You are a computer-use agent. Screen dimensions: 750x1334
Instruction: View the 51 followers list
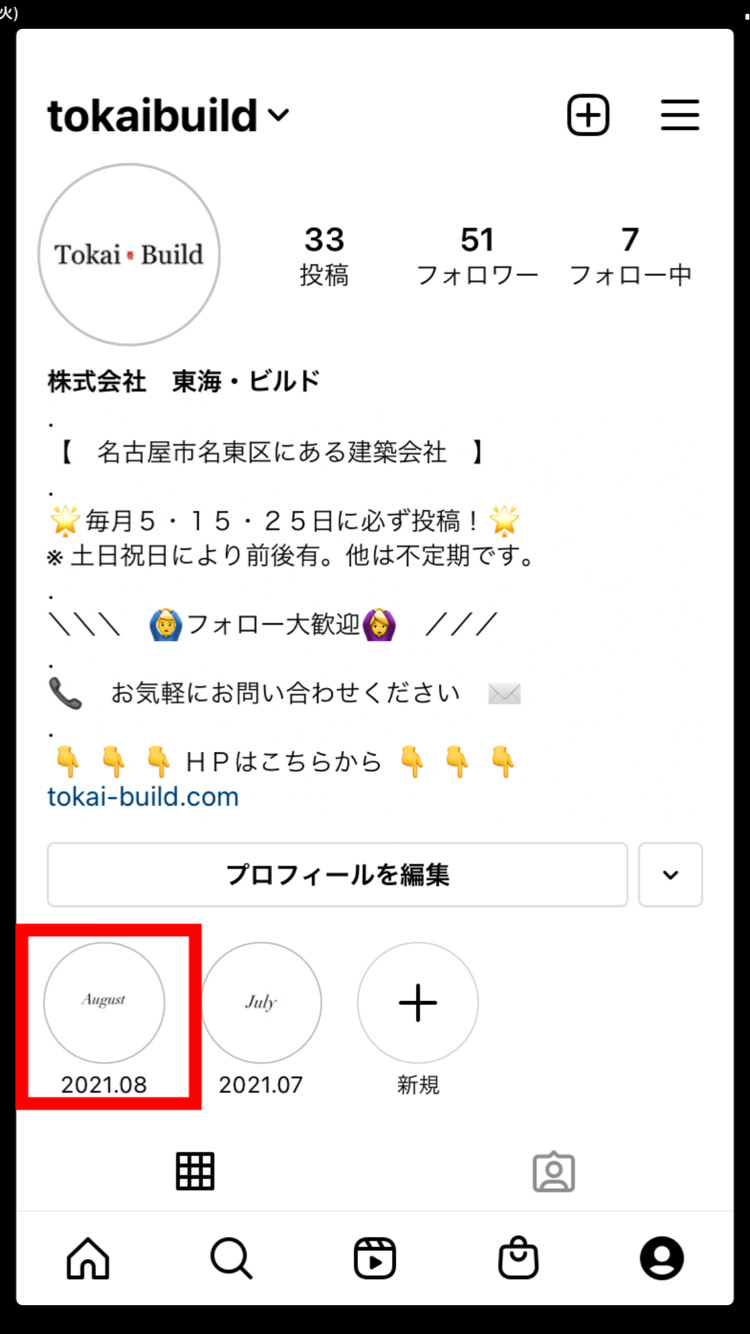click(477, 256)
